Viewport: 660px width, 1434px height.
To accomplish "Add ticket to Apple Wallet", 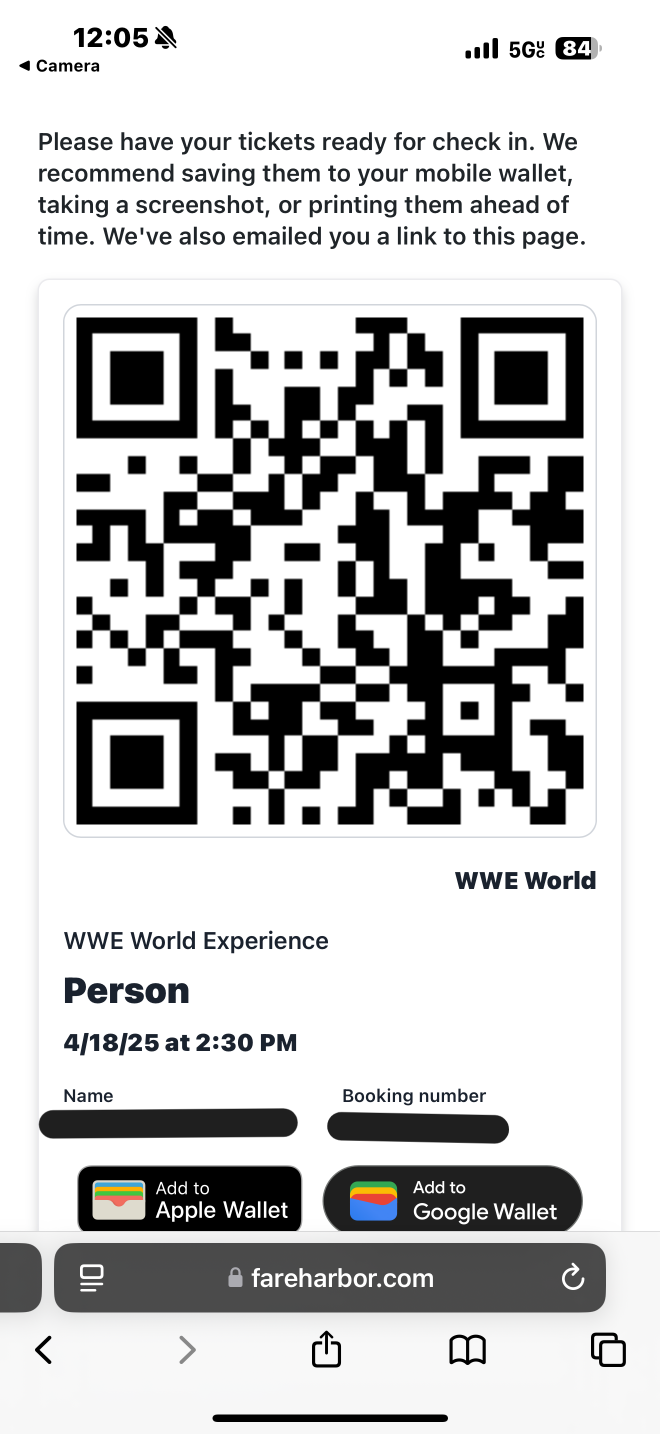I will (190, 1199).
